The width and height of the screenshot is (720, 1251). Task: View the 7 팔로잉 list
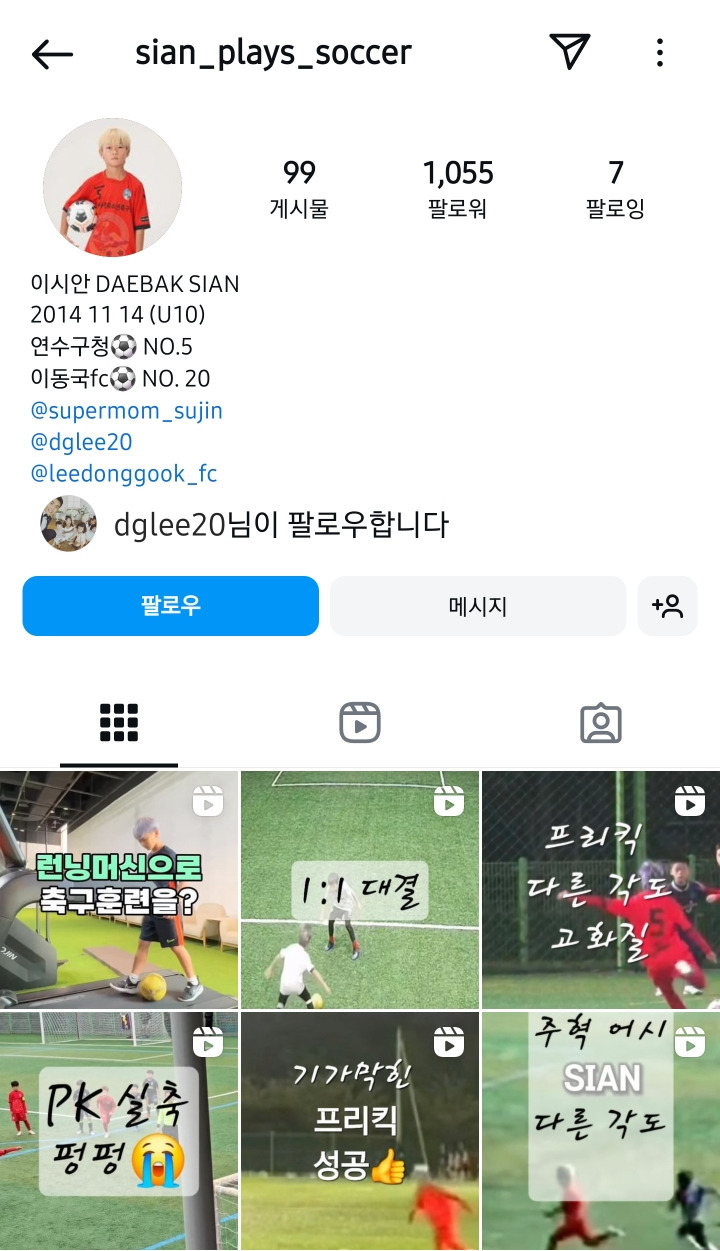tap(615, 188)
